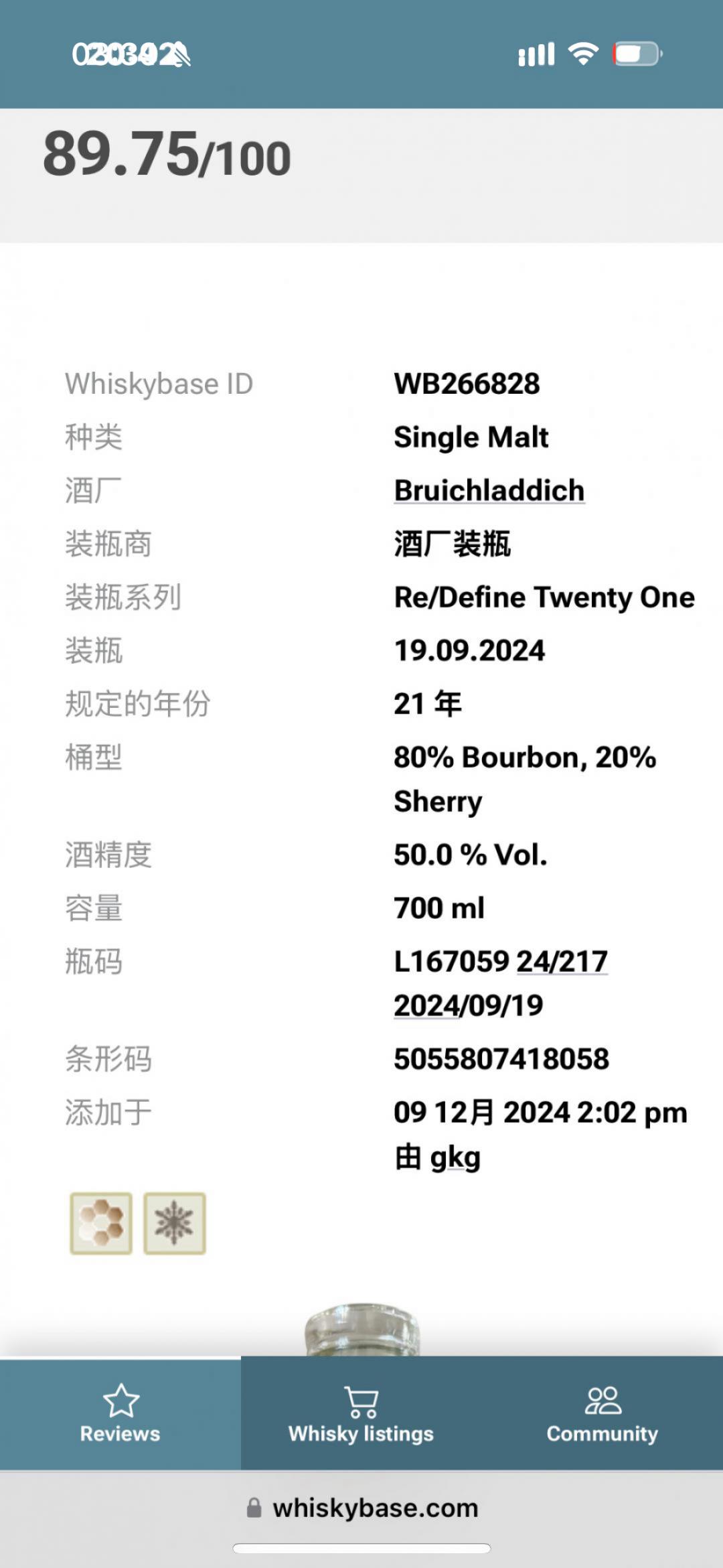Open the Bruichladdich distillery link
This screenshot has height=1568, width=723.
click(x=489, y=490)
